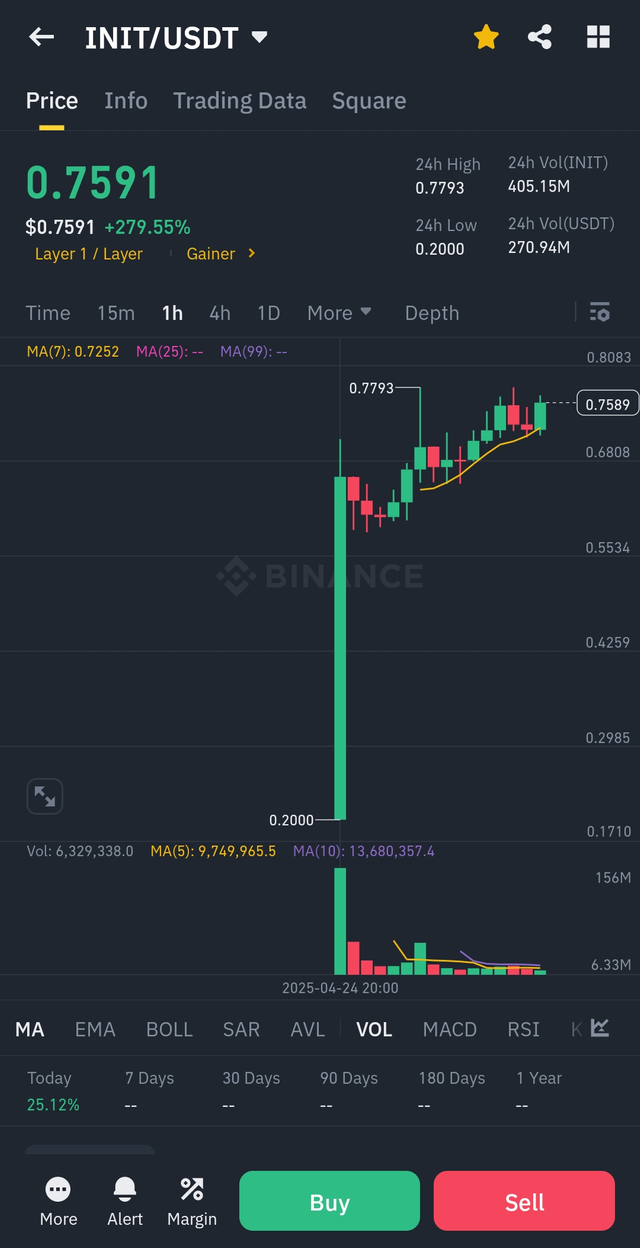640x1248 pixels.
Task: Go back using the arrow icon
Action: point(41,38)
